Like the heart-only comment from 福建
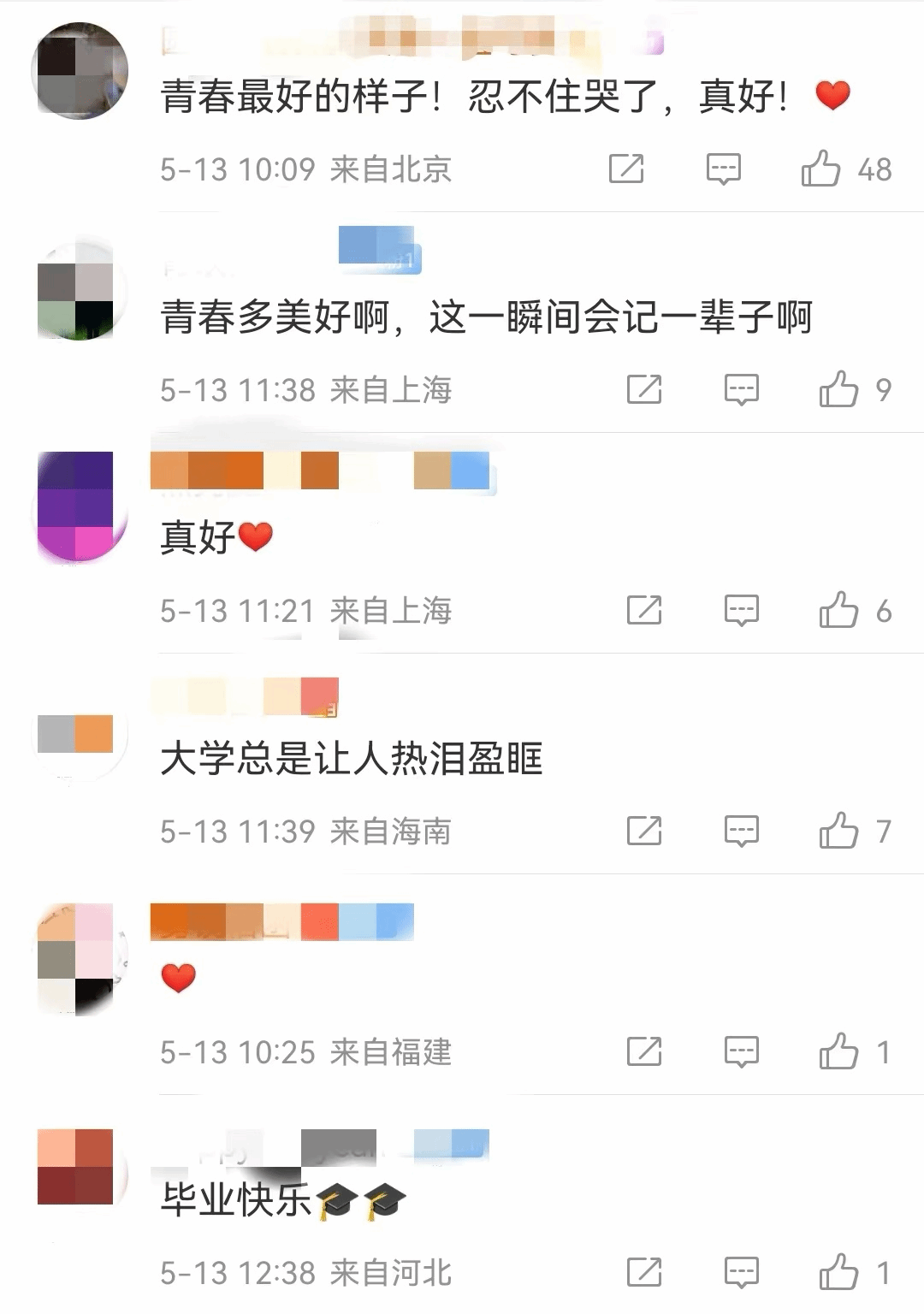The height and width of the screenshot is (1314, 924). 838,1051
